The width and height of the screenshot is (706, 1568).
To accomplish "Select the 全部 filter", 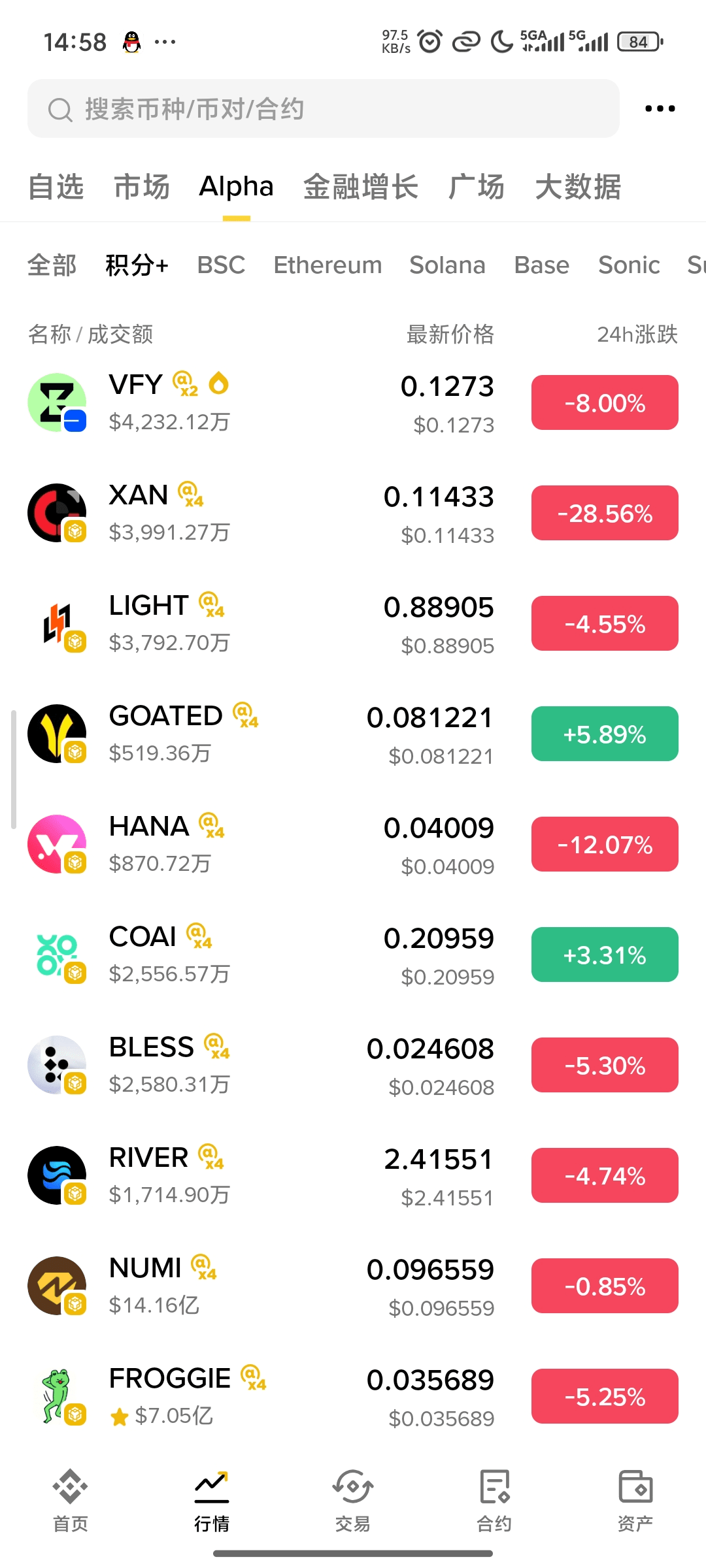I will click(52, 265).
